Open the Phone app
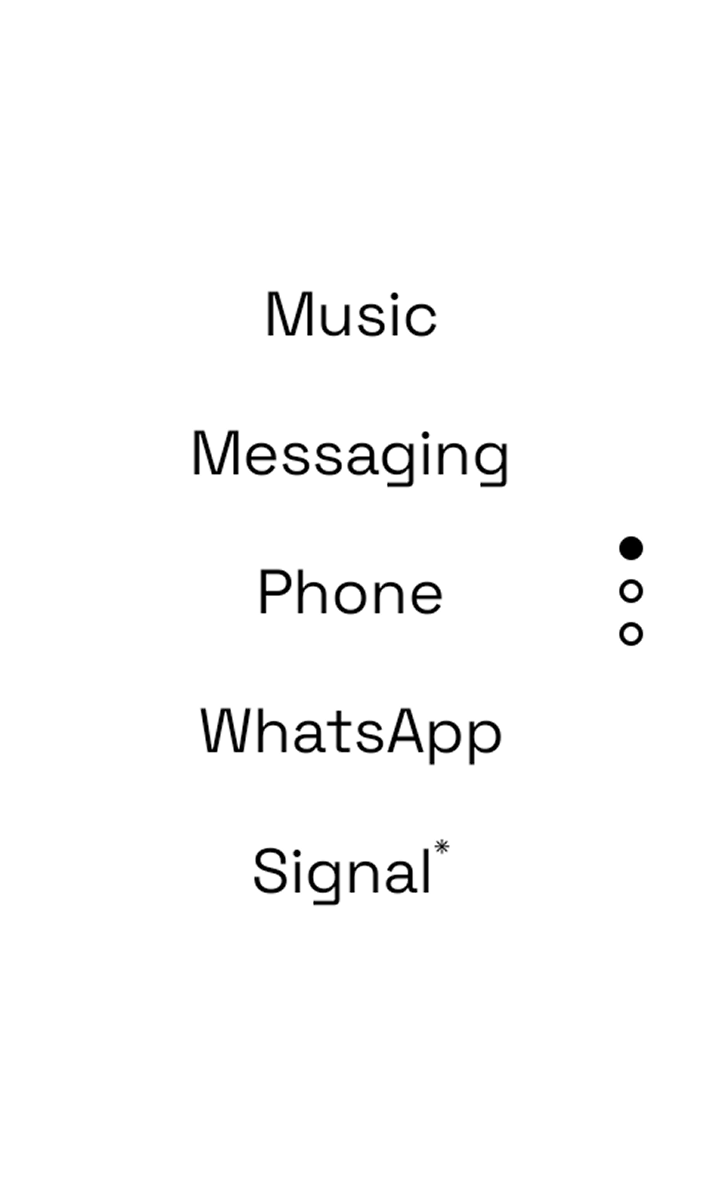This screenshot has height=1183, width=701. click(x=350, y=592)
